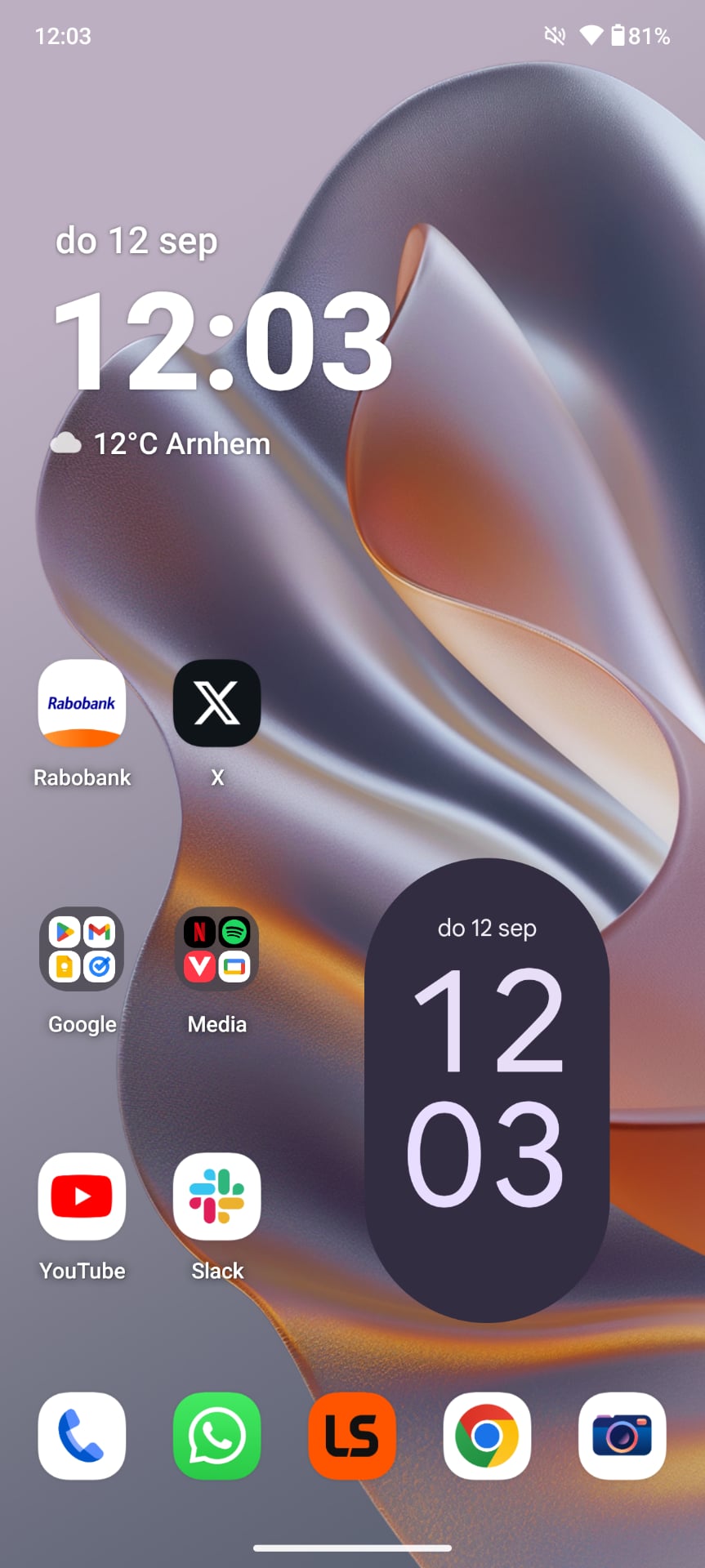Image resolution: width=705 pixels, height=1568 pixels.
Task: Tap the oval clock widget
Action: [x=487, y=1090]
